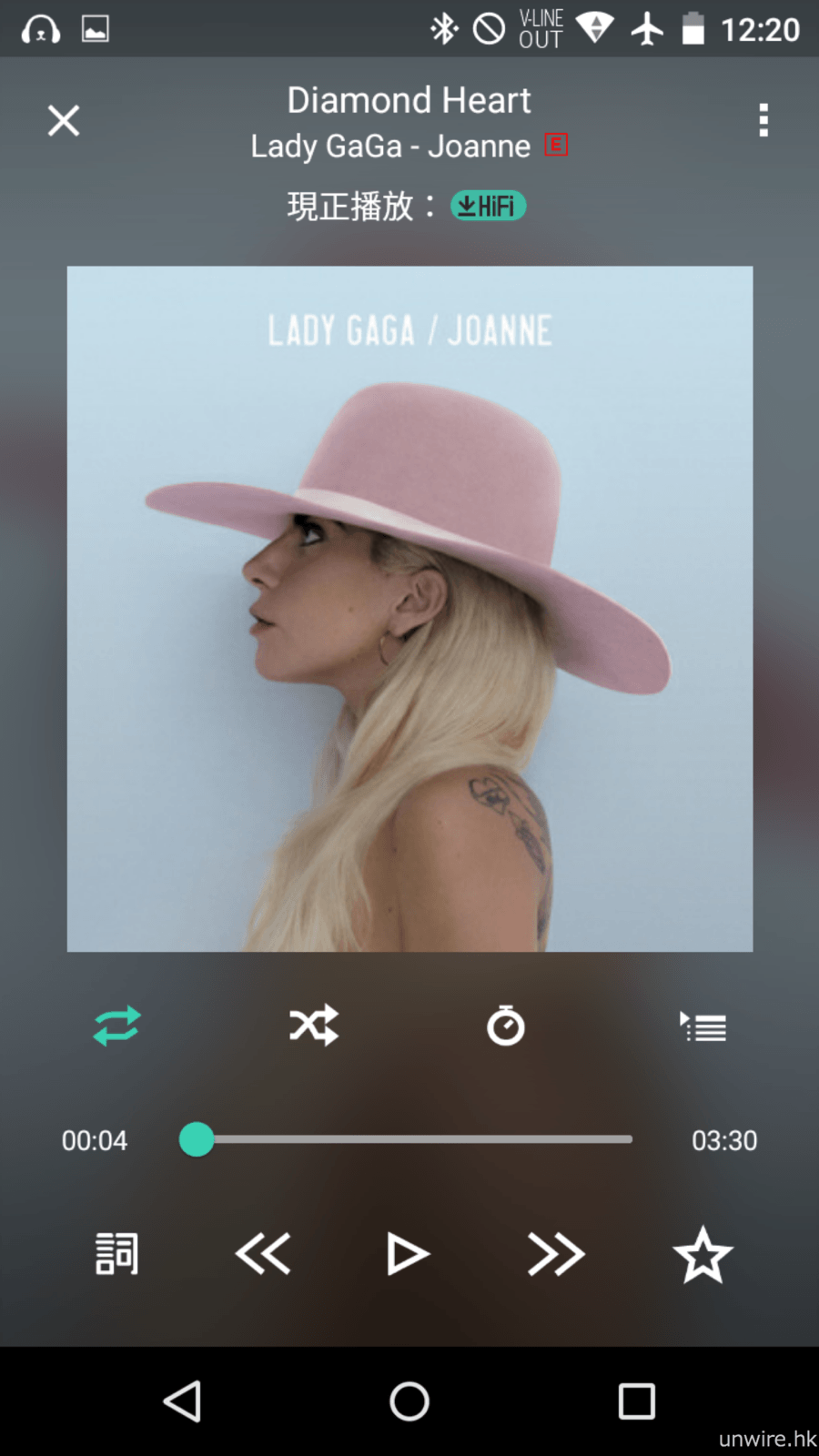Toggle repeat mode

pyautogui.click(x=116, y=1026)
